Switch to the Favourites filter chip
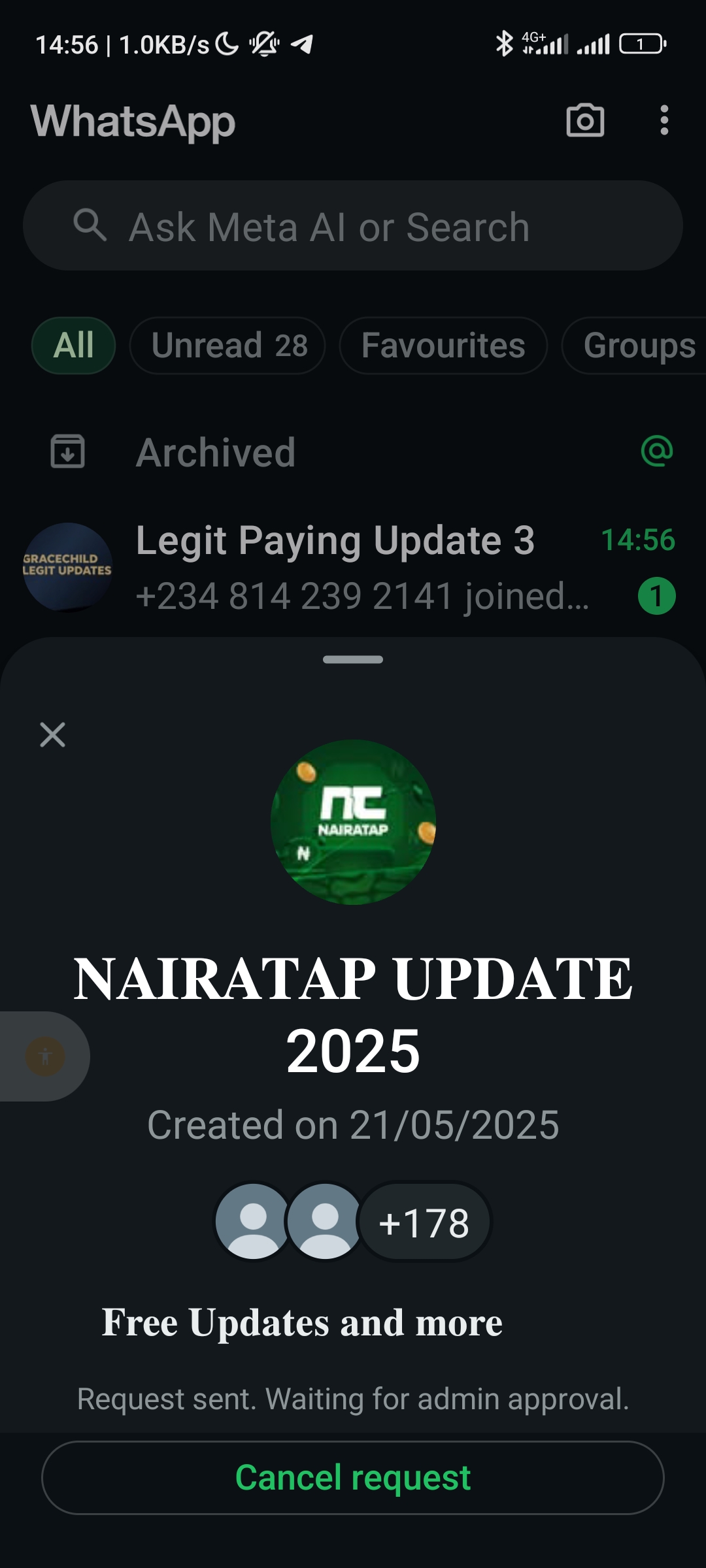 click(x=443, y=345)
